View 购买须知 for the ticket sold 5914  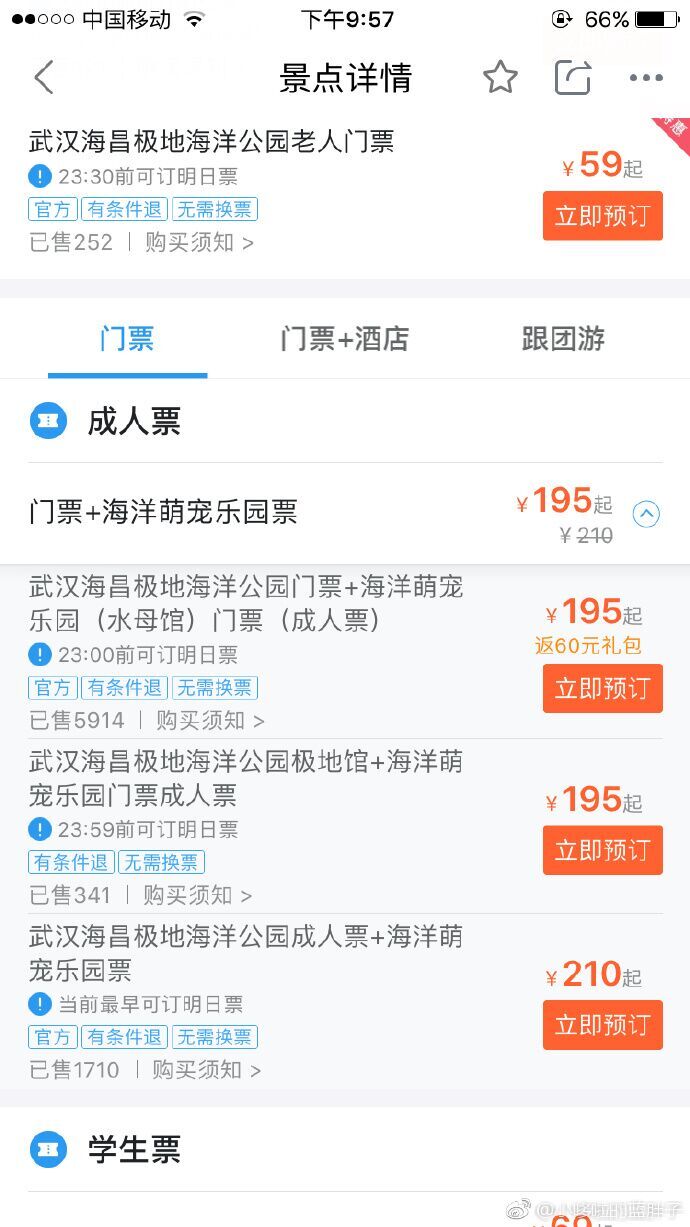pos(210,720)
